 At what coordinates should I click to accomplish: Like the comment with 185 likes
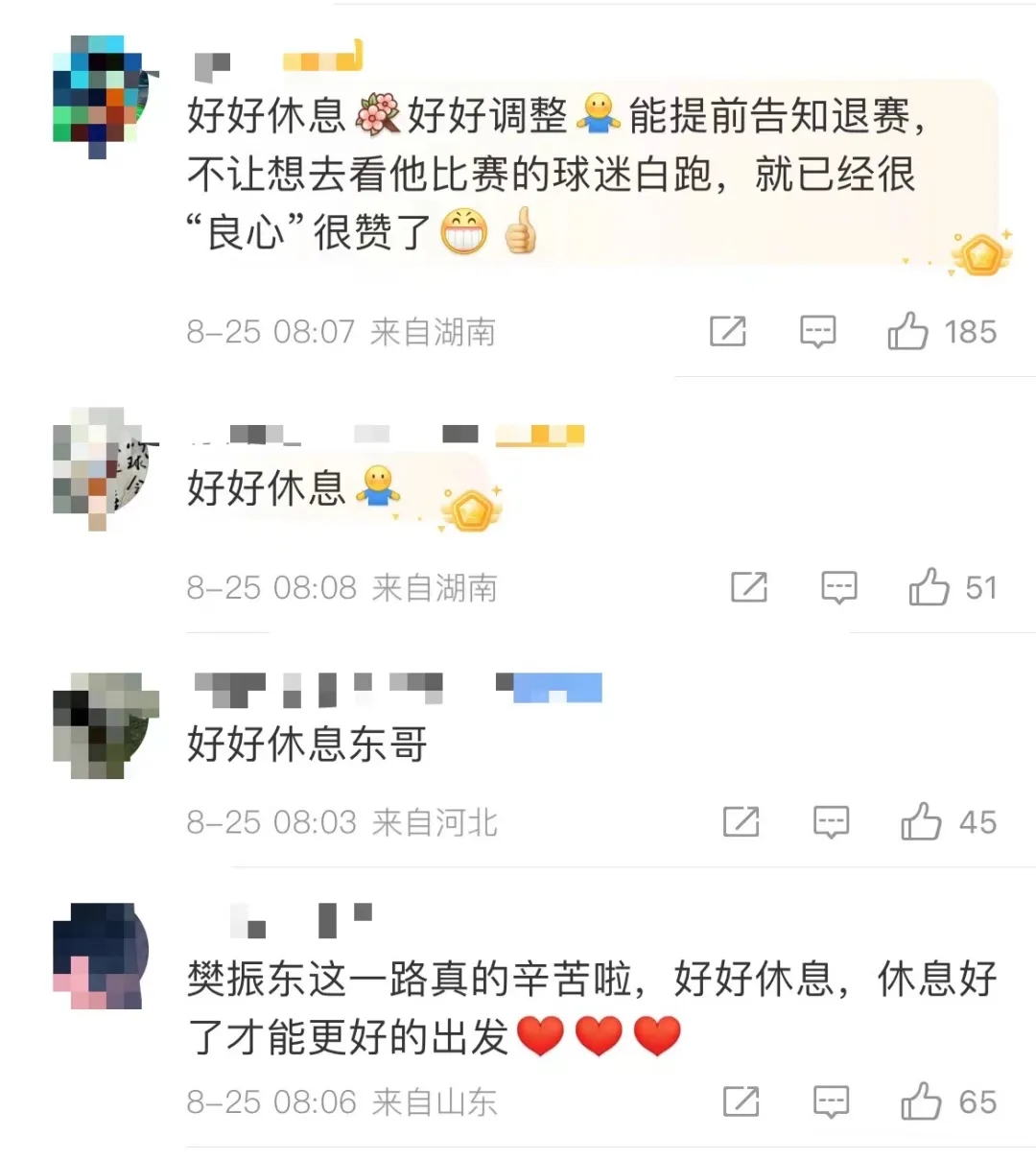pyautogui.click(x=907, y=332)
